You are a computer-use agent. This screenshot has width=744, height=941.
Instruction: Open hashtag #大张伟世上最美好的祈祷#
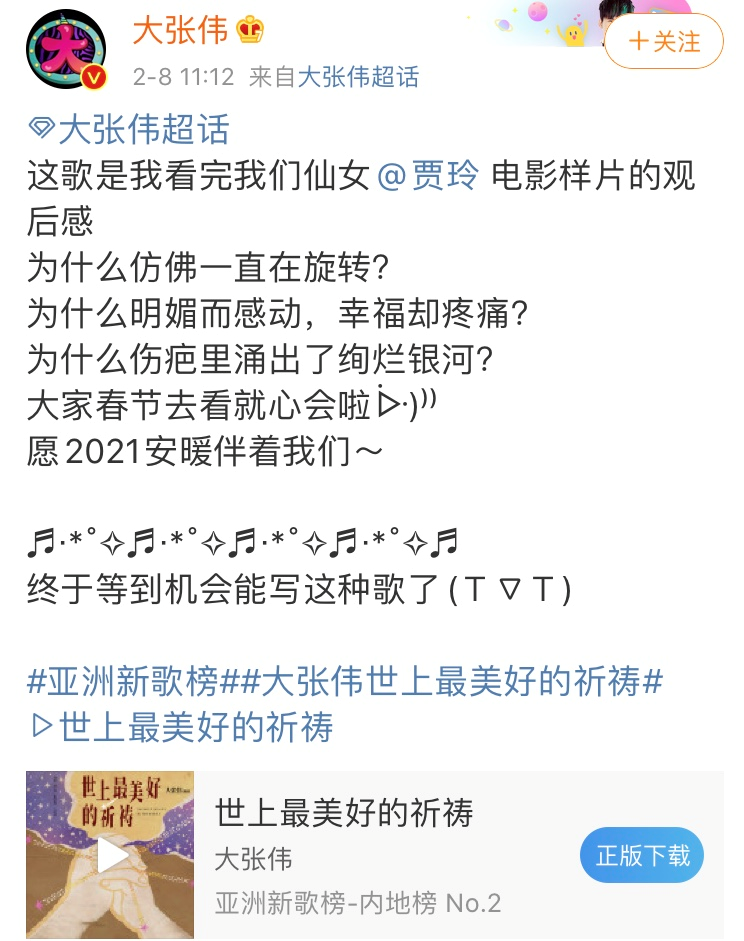point(454,682)
